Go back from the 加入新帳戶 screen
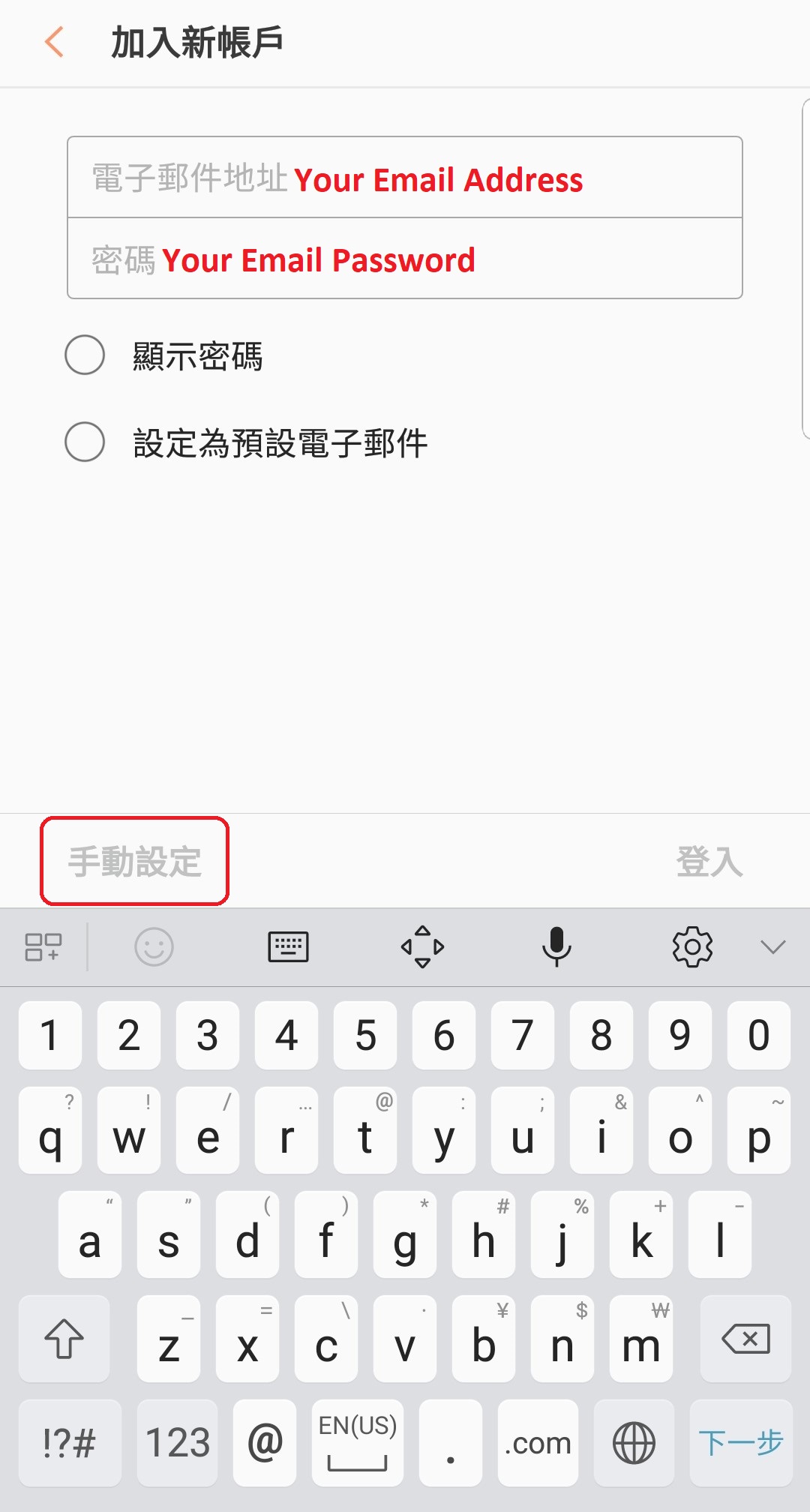 54,42
